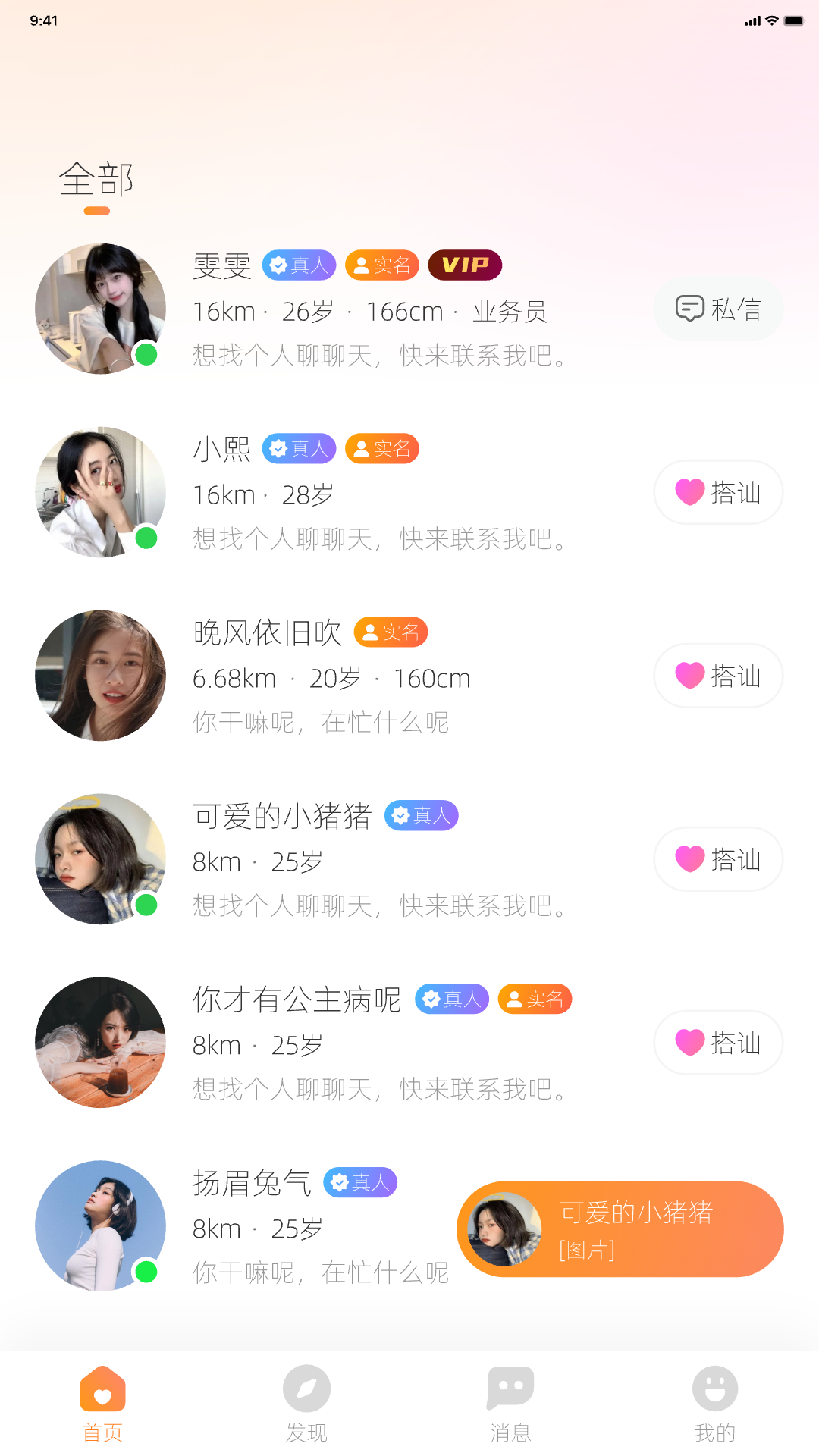The height and width of the screenshot is (1456, 819).
Task: Tap 搭讪 for 晚风依旧吹
Action: 718,676
